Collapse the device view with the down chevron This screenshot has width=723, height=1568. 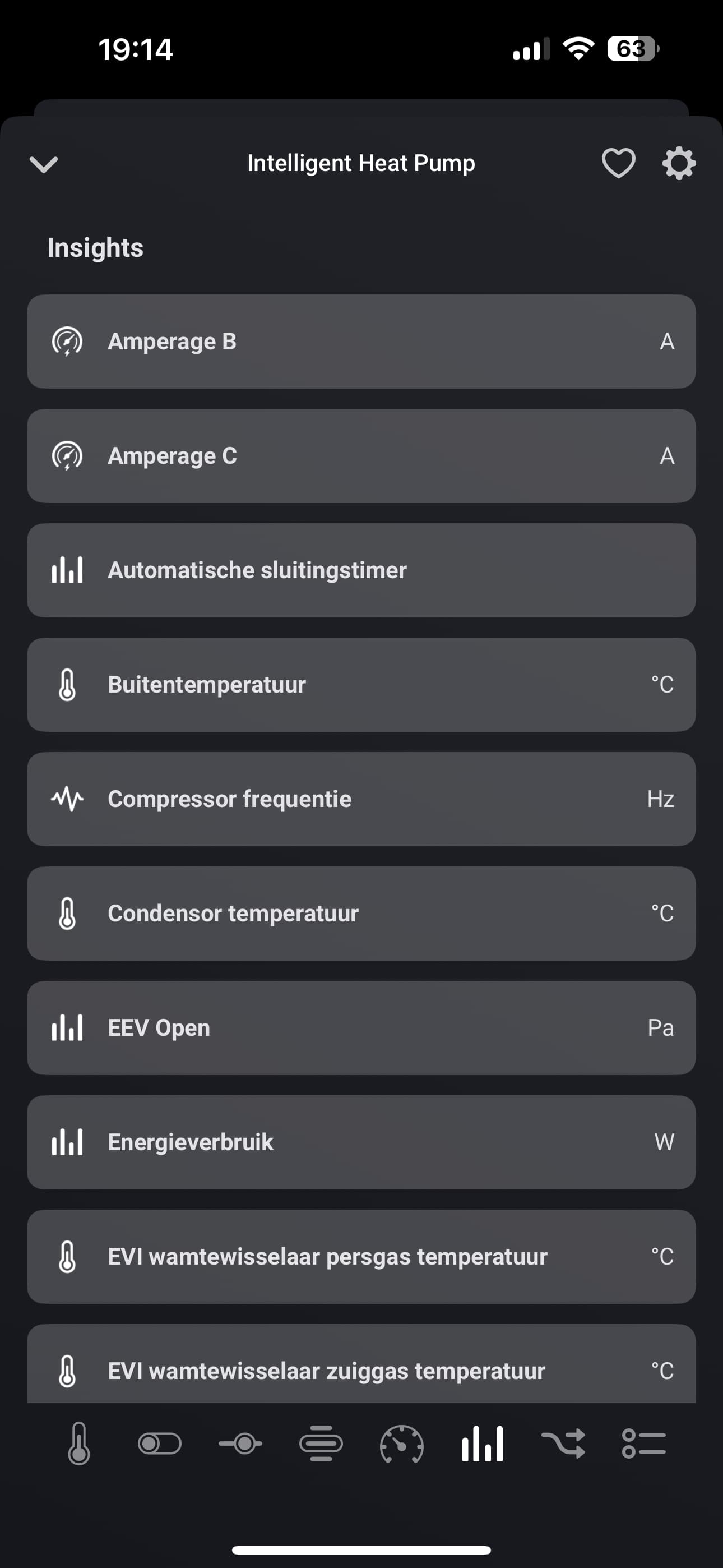tap(44, 164)
